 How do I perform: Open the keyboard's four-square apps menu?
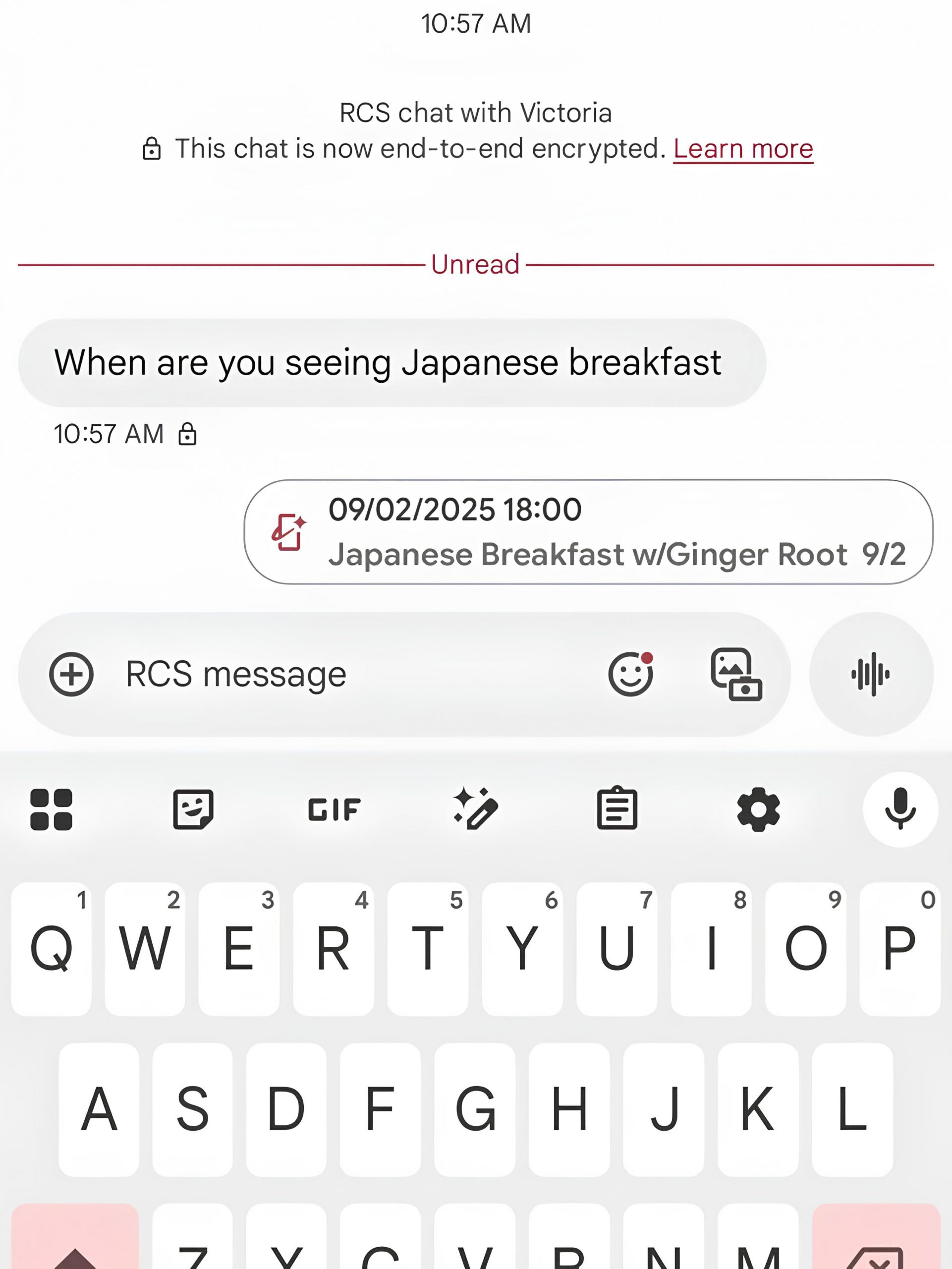click(51, 809)
